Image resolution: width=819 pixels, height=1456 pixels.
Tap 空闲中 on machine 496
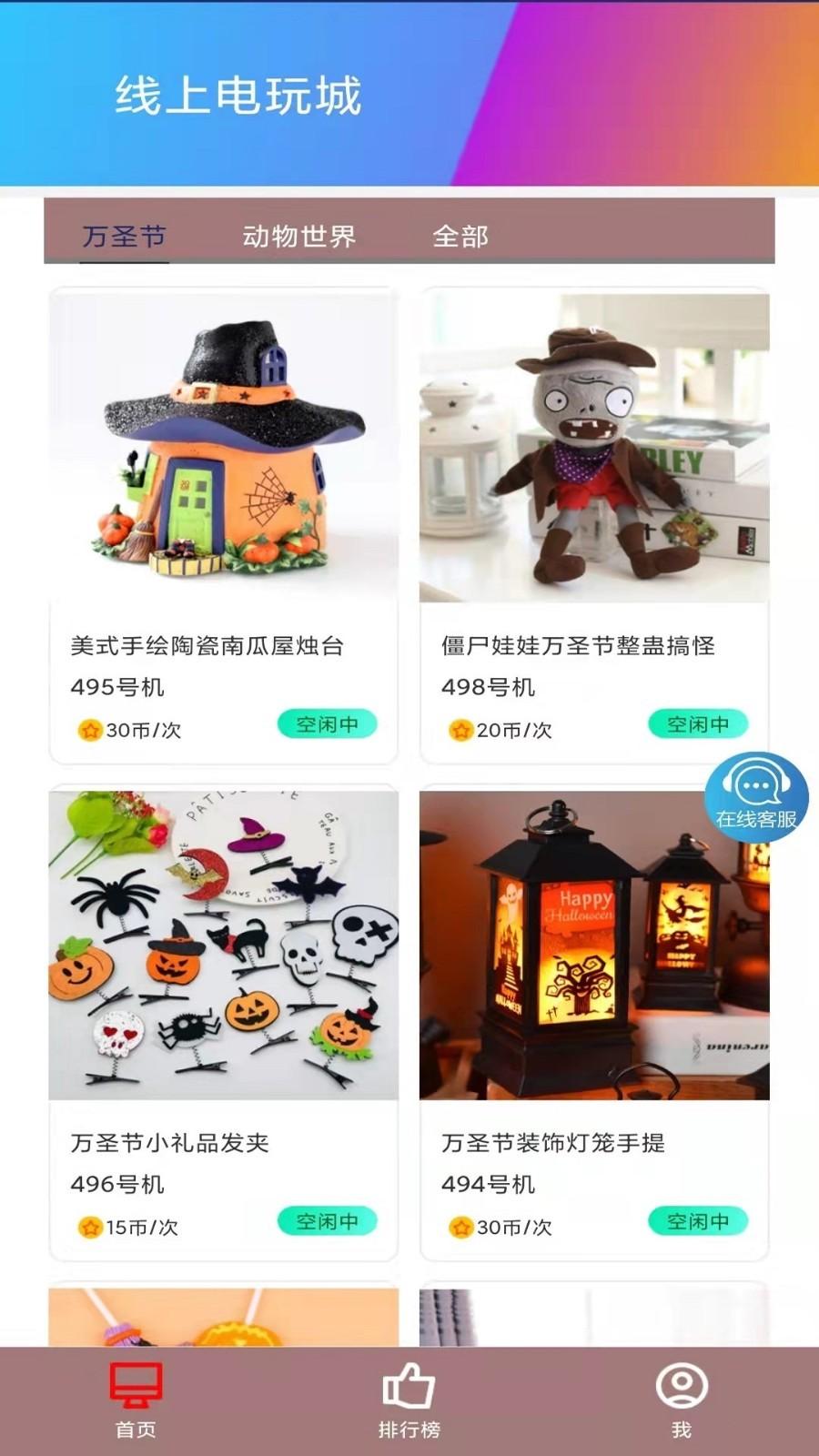coord(327,1221)
